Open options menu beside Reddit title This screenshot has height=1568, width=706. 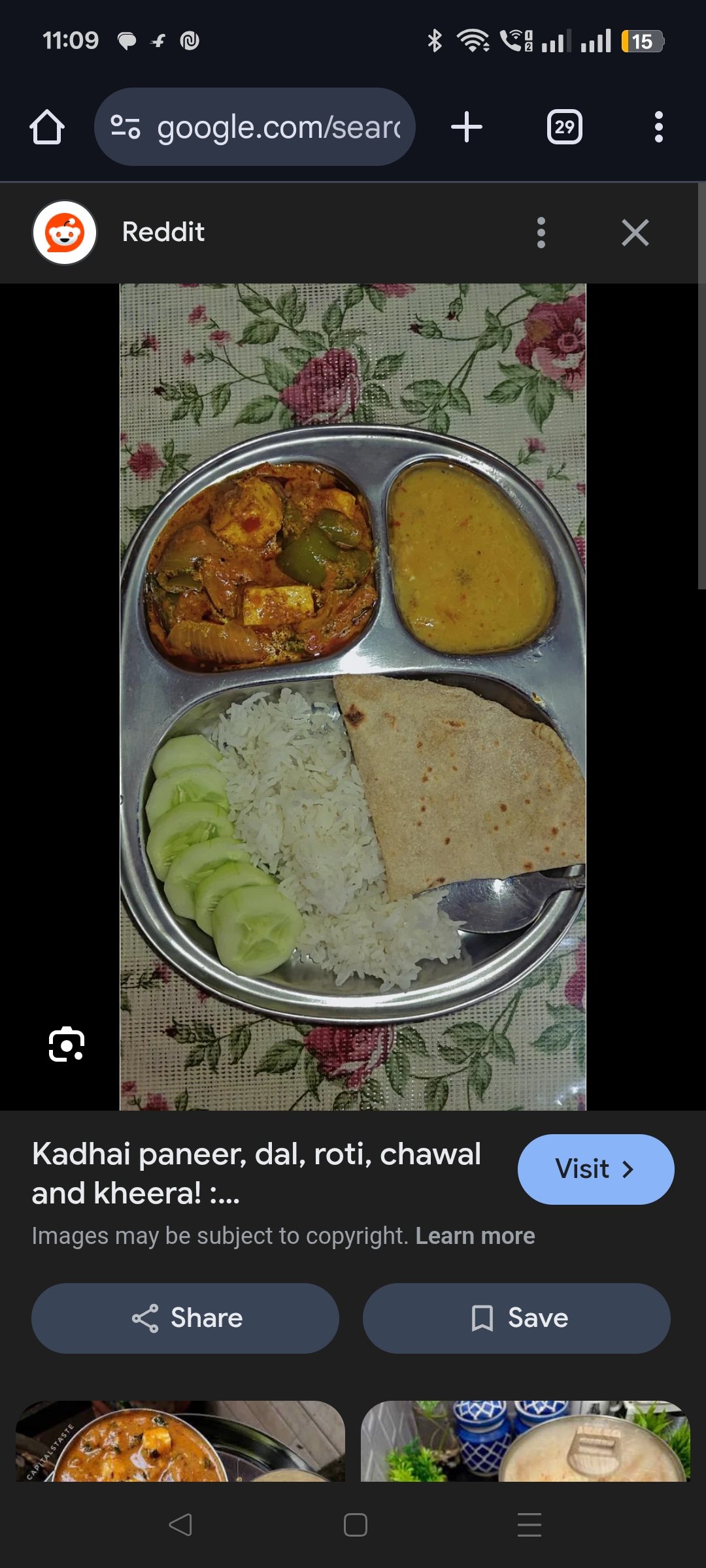click(x=541, y=233)
